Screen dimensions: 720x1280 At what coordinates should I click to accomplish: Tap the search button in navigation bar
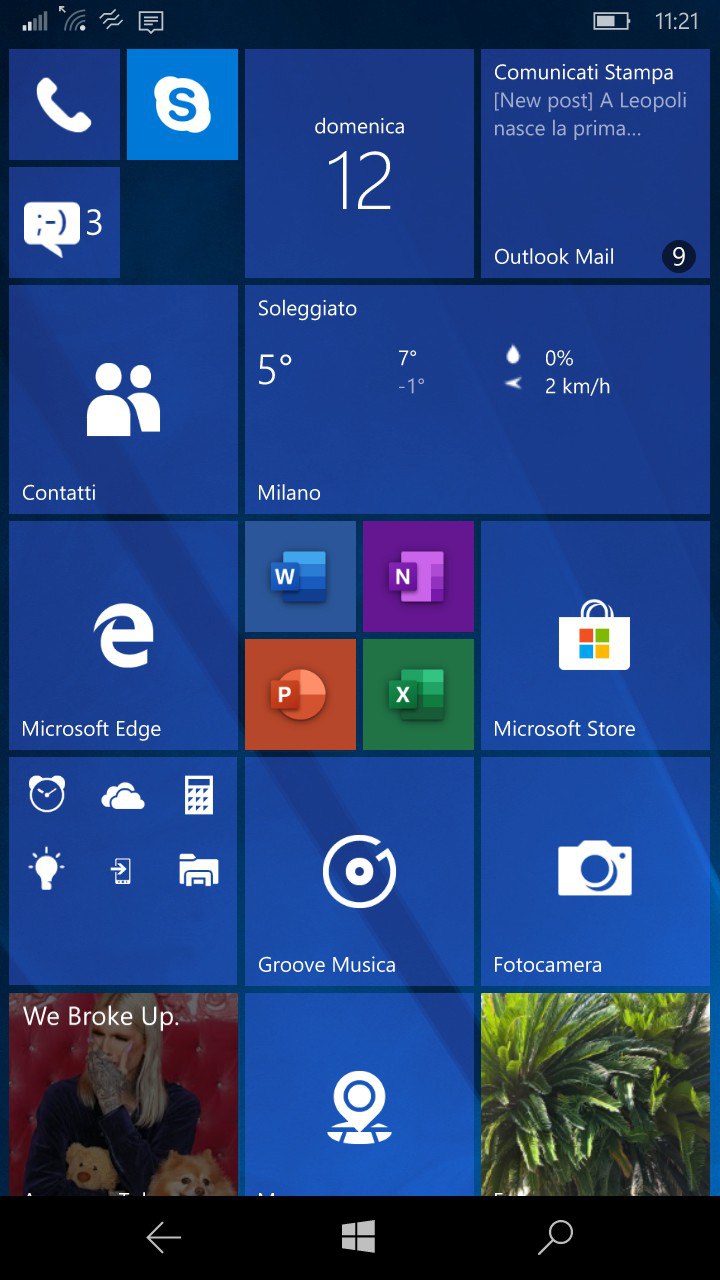[555, 1238]
